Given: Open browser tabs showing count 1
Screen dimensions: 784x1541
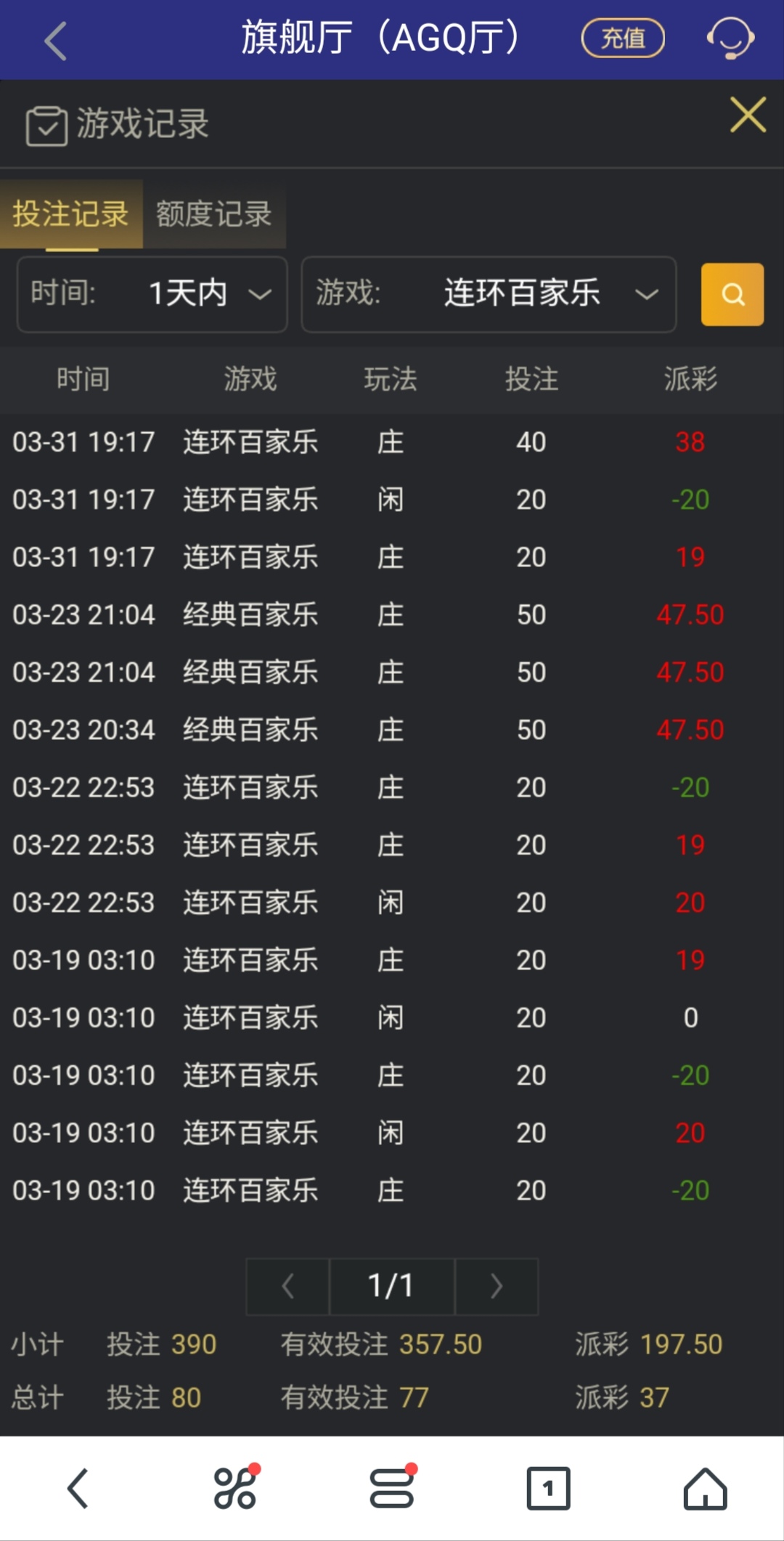Looking at the screenshot, I should [x=548, y=1488].
